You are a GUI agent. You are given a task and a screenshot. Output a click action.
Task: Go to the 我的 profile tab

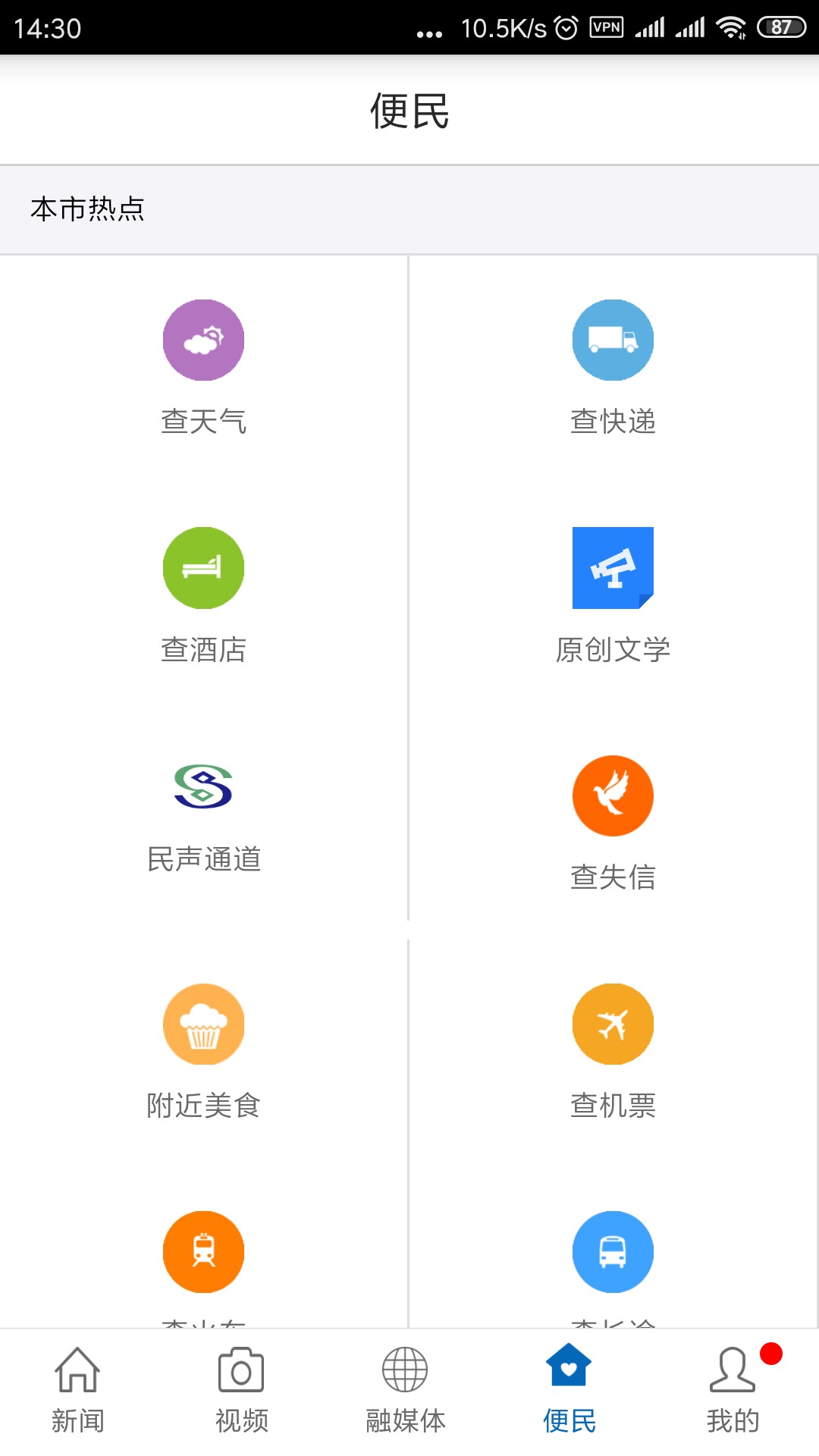pos(733,1389)
